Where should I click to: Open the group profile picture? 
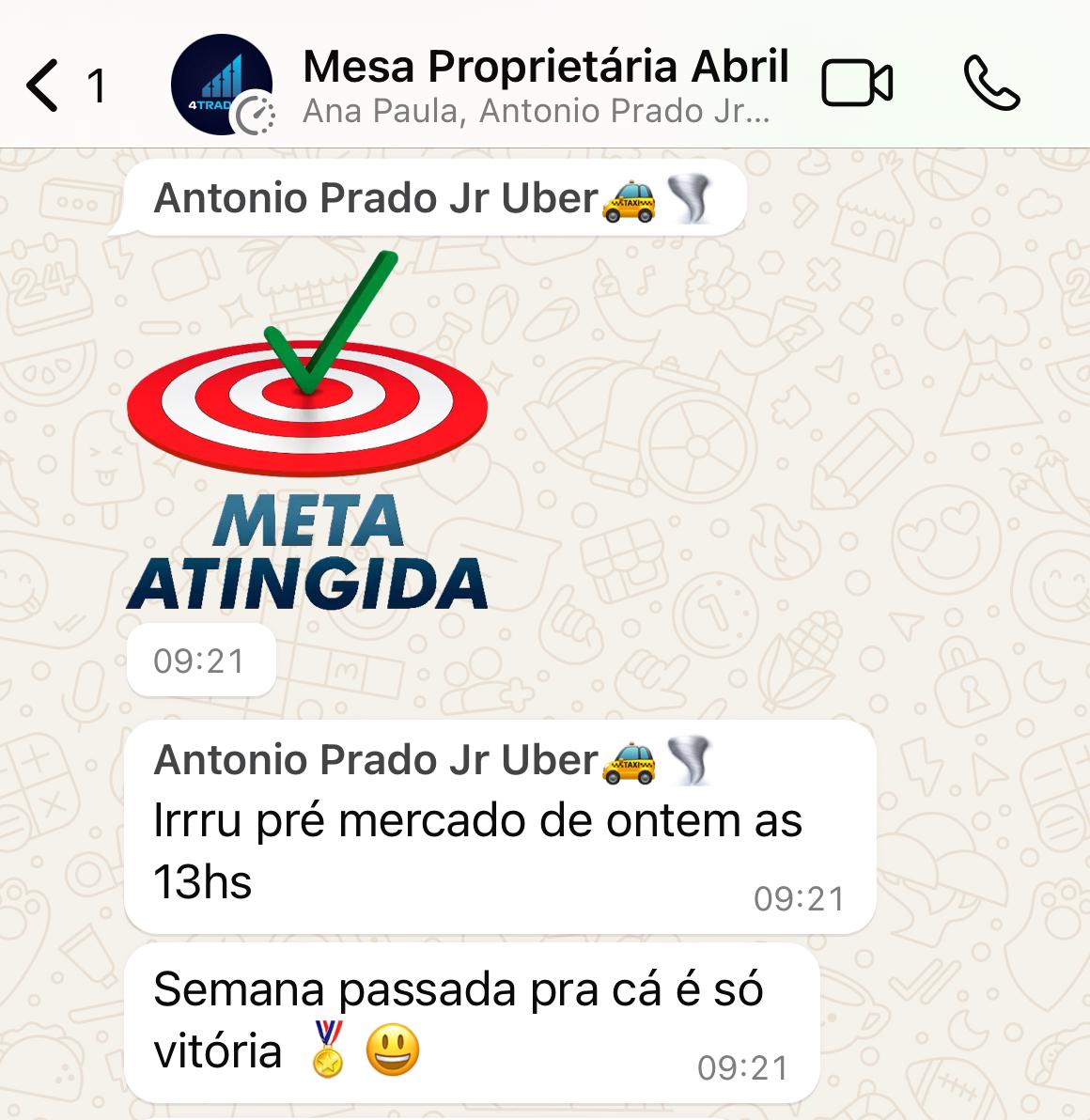tap(221, 85)
